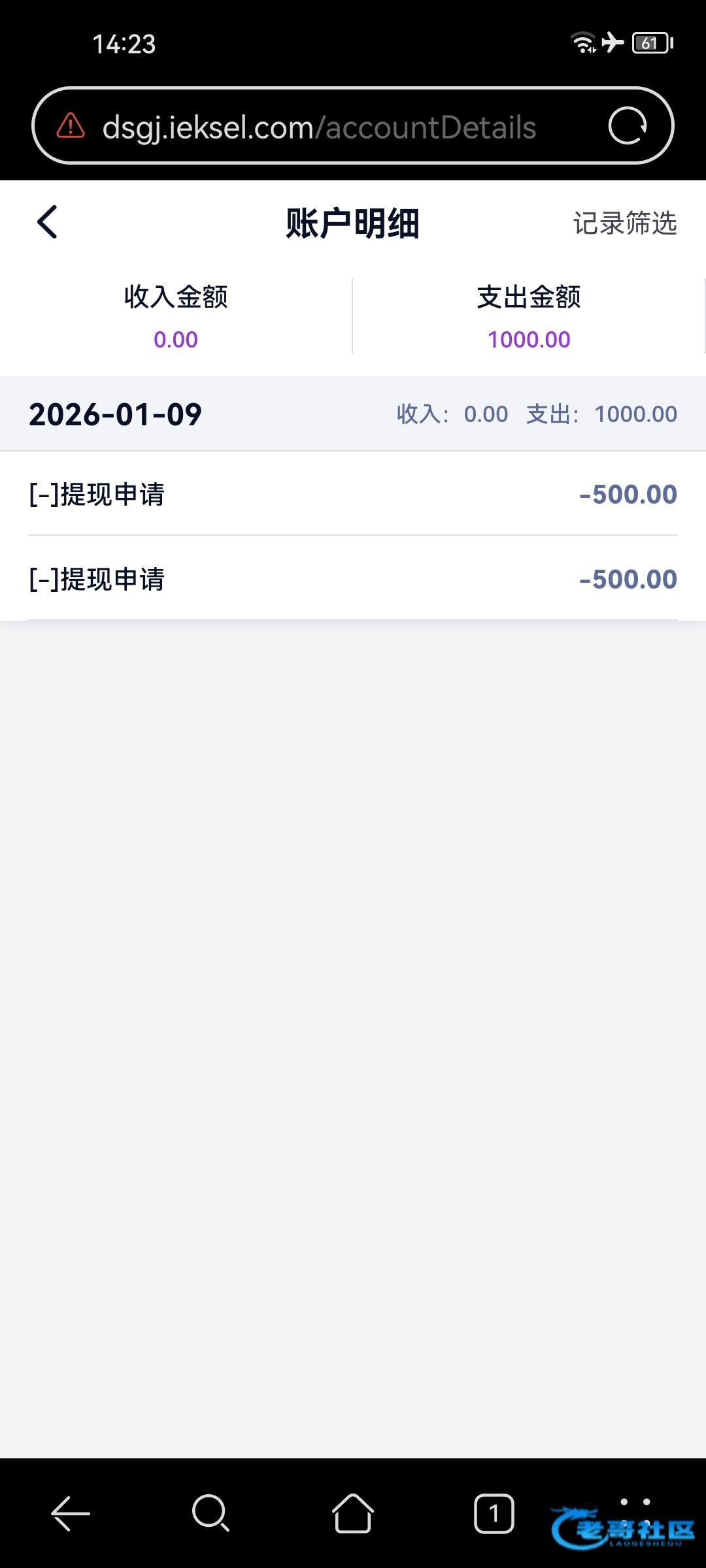706x1568 pixels.
Task: Reload the page with the refresh icon
Action: [x=627, y=125]
